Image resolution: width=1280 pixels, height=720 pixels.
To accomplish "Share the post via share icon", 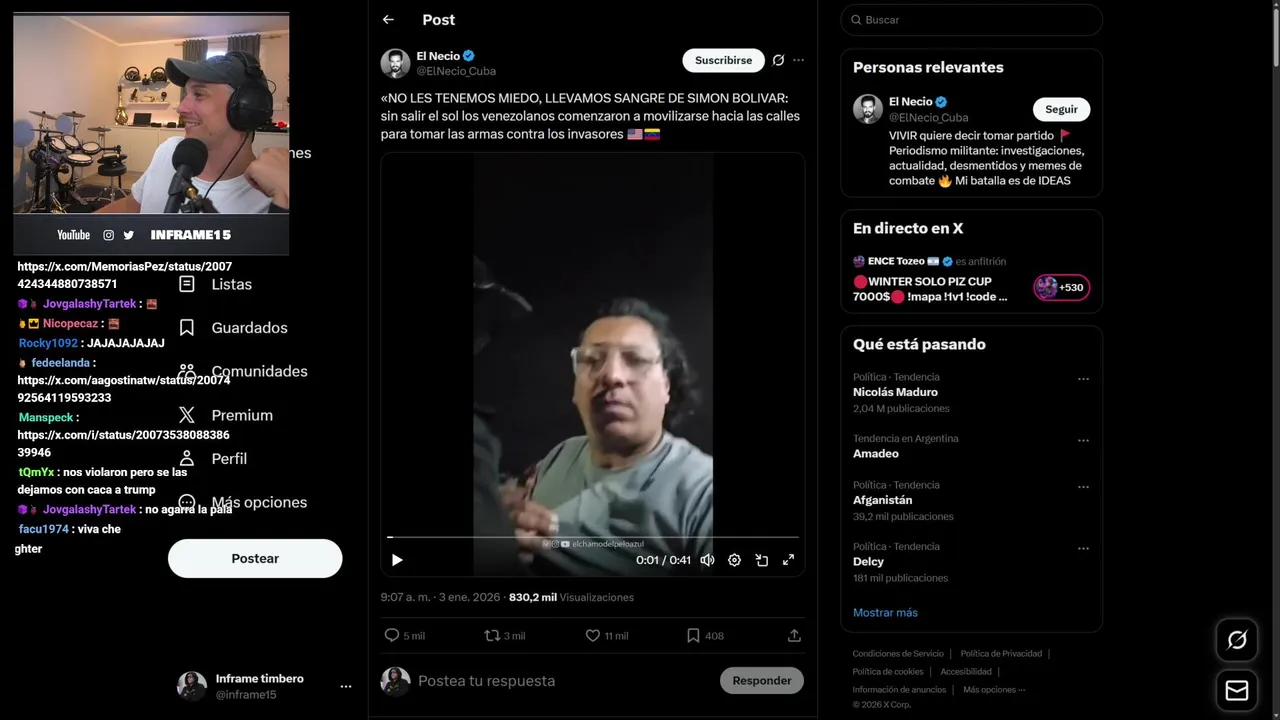I will coord(794,636).
